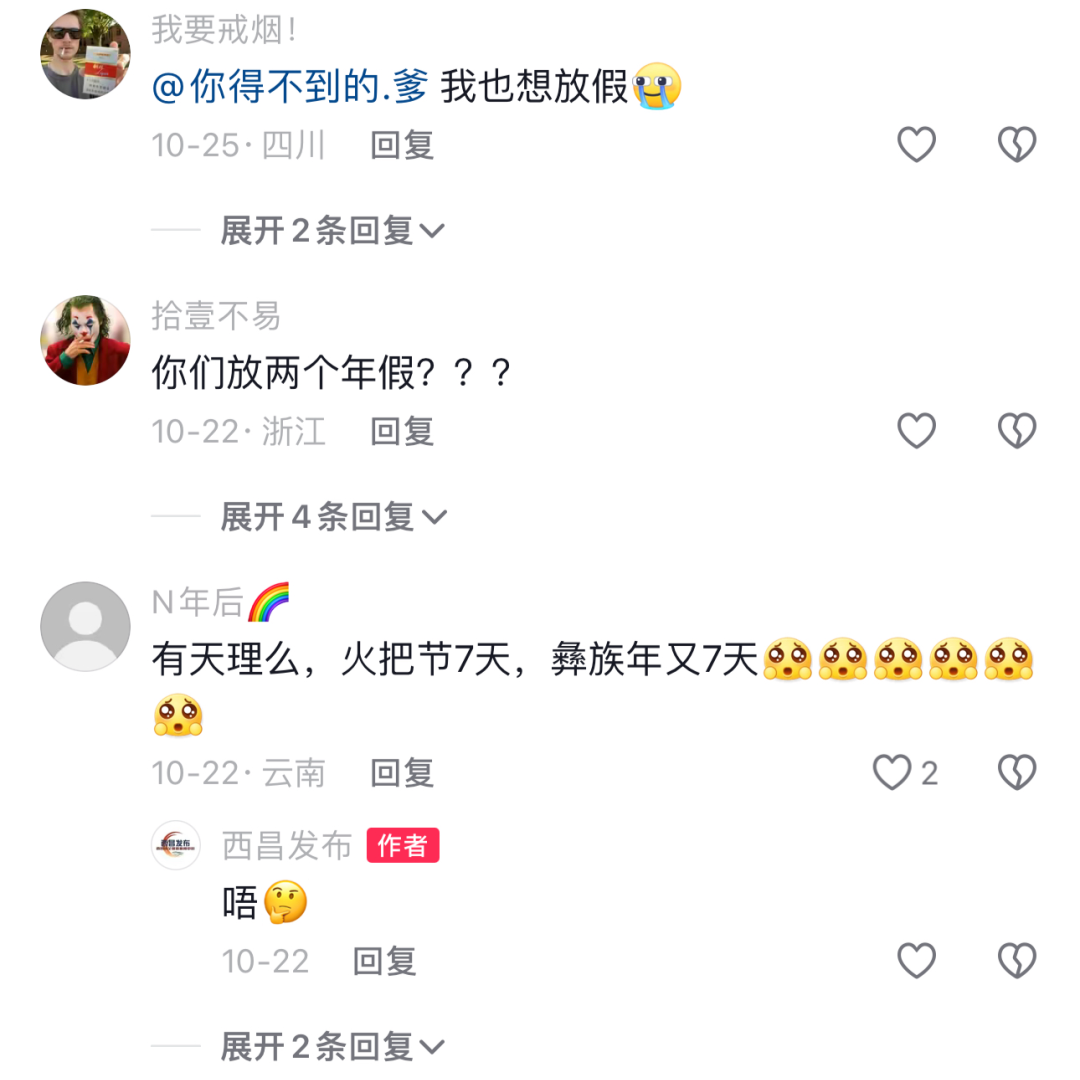Expand 2 replies under 西昌发布's reply
Viewport: 1080px width, 1080px height.
(x=332, y=1047)
